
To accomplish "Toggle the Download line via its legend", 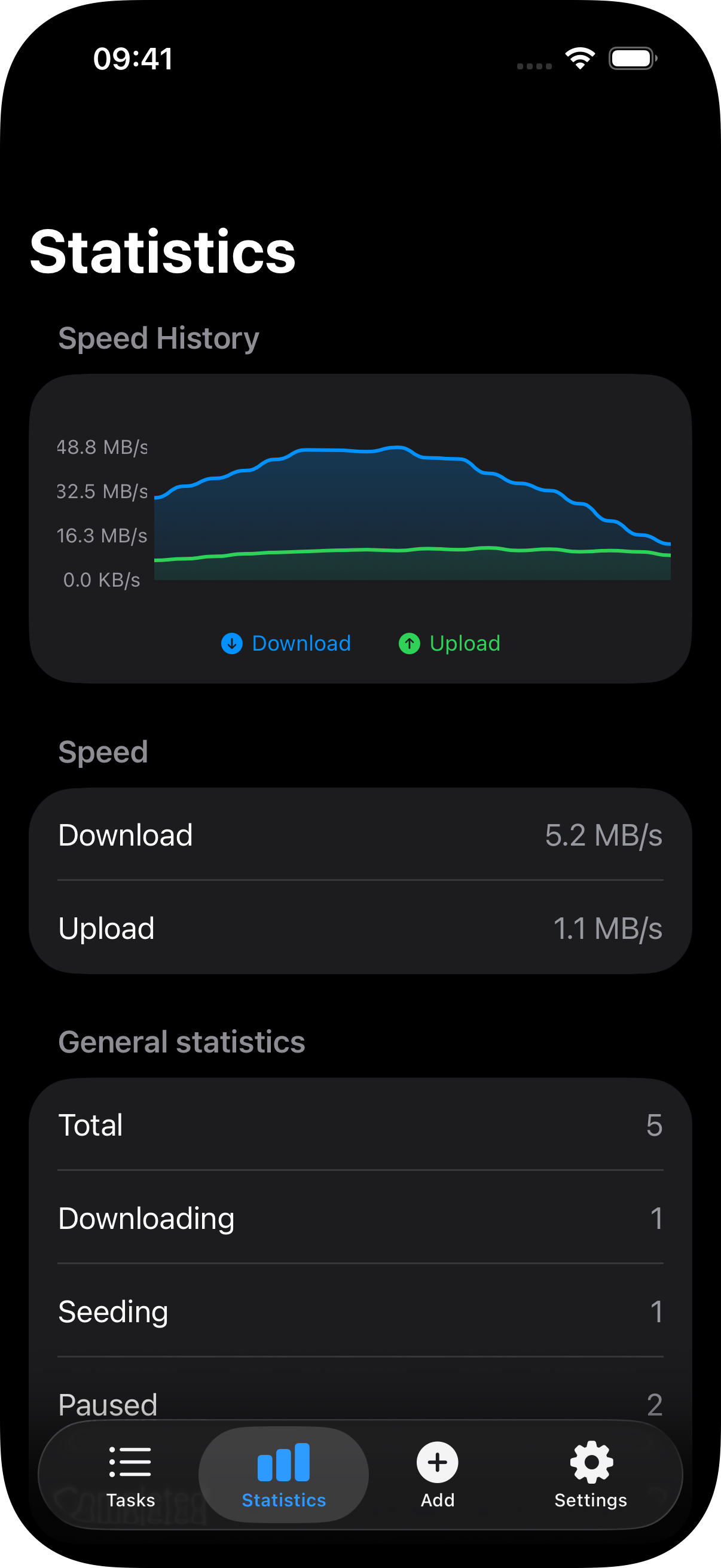I will tap(286, 643).
